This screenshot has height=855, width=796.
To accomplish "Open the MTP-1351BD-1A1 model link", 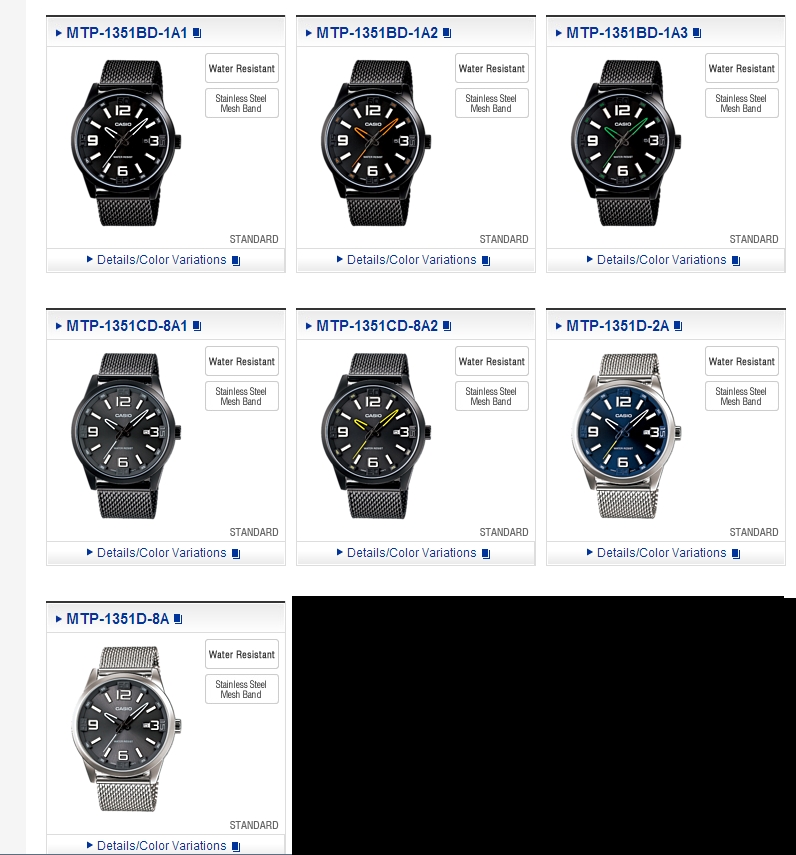I will (127, 33).
